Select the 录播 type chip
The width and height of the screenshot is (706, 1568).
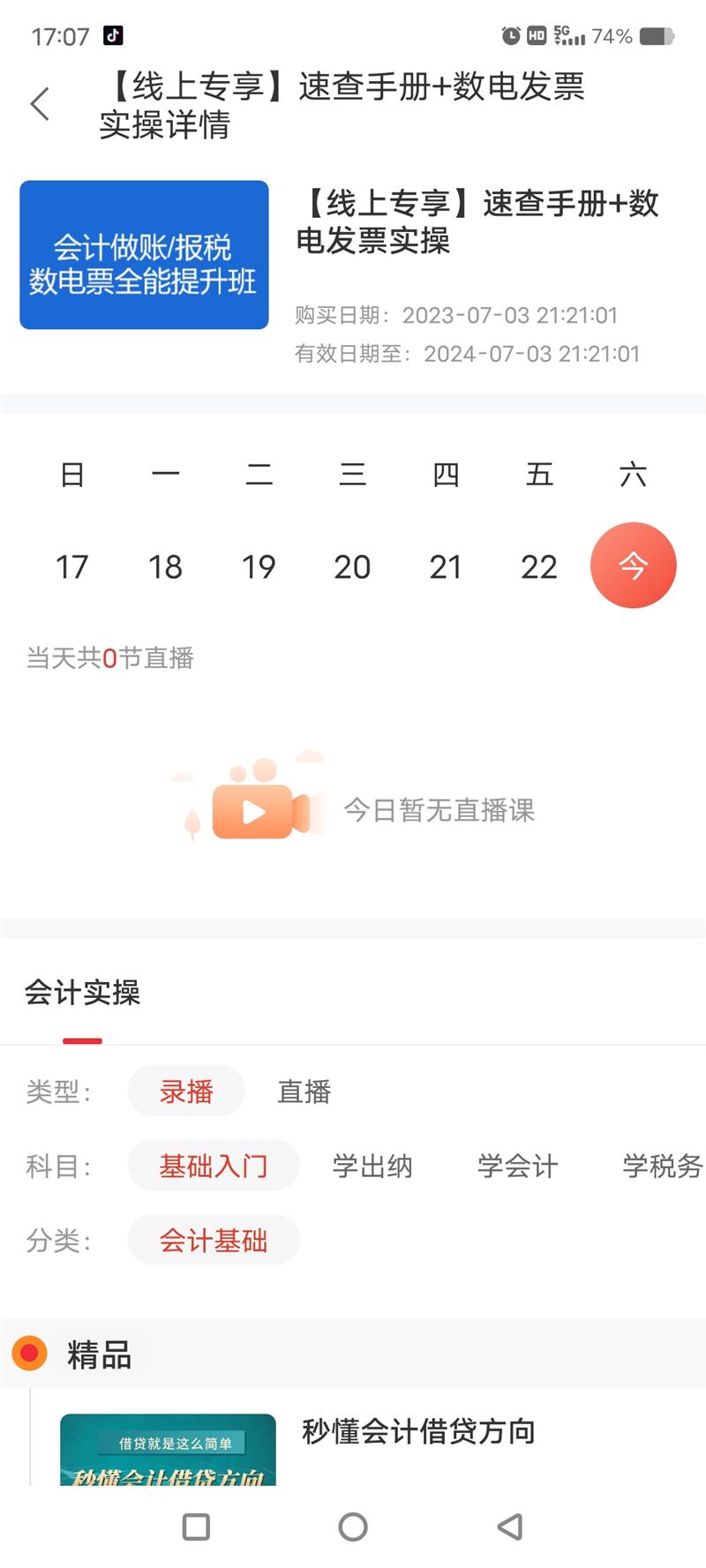pyautogui.click(x=186, y=1092)
